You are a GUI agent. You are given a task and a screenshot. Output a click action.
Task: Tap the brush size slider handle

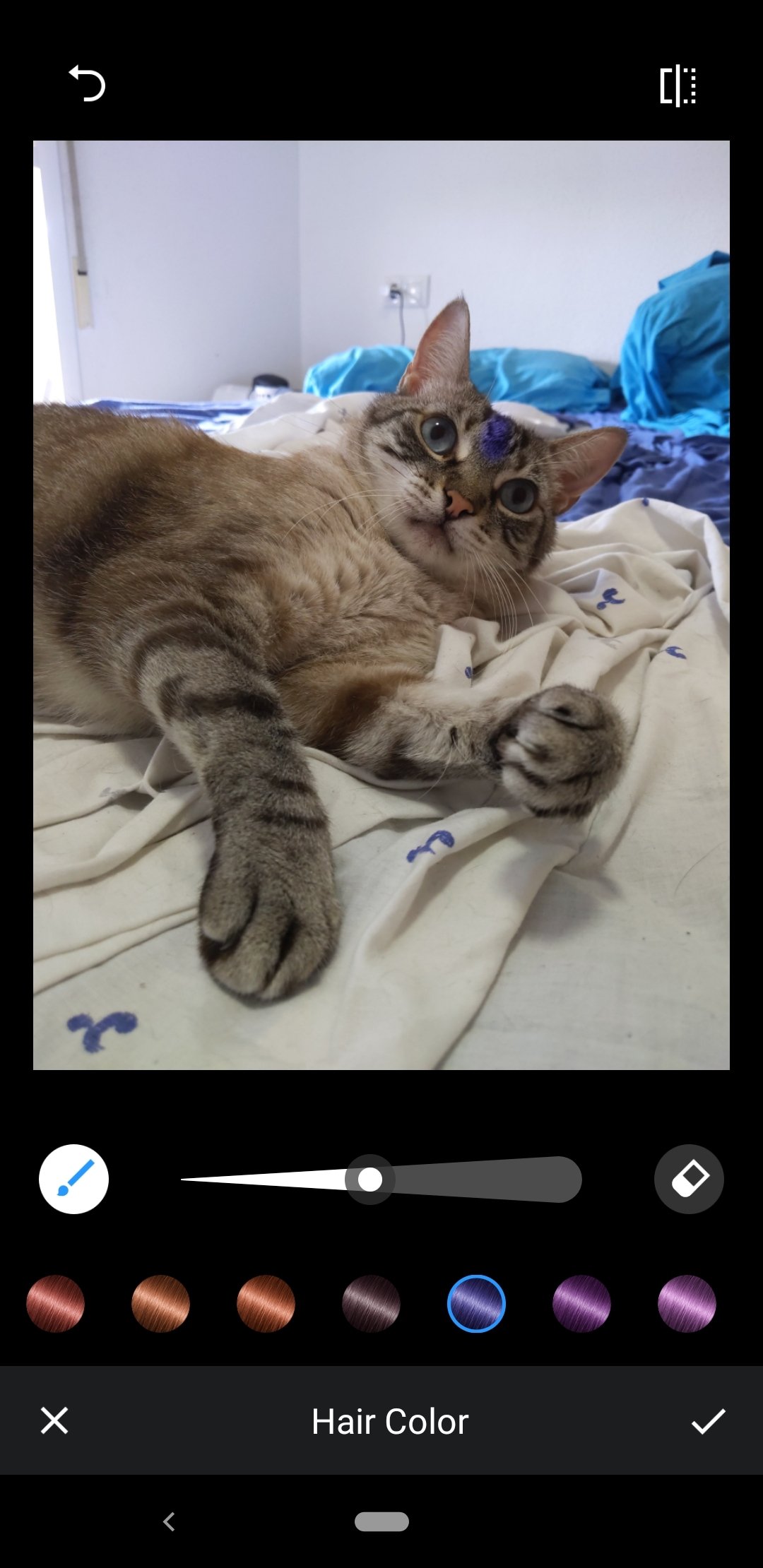coord(369,1179)
